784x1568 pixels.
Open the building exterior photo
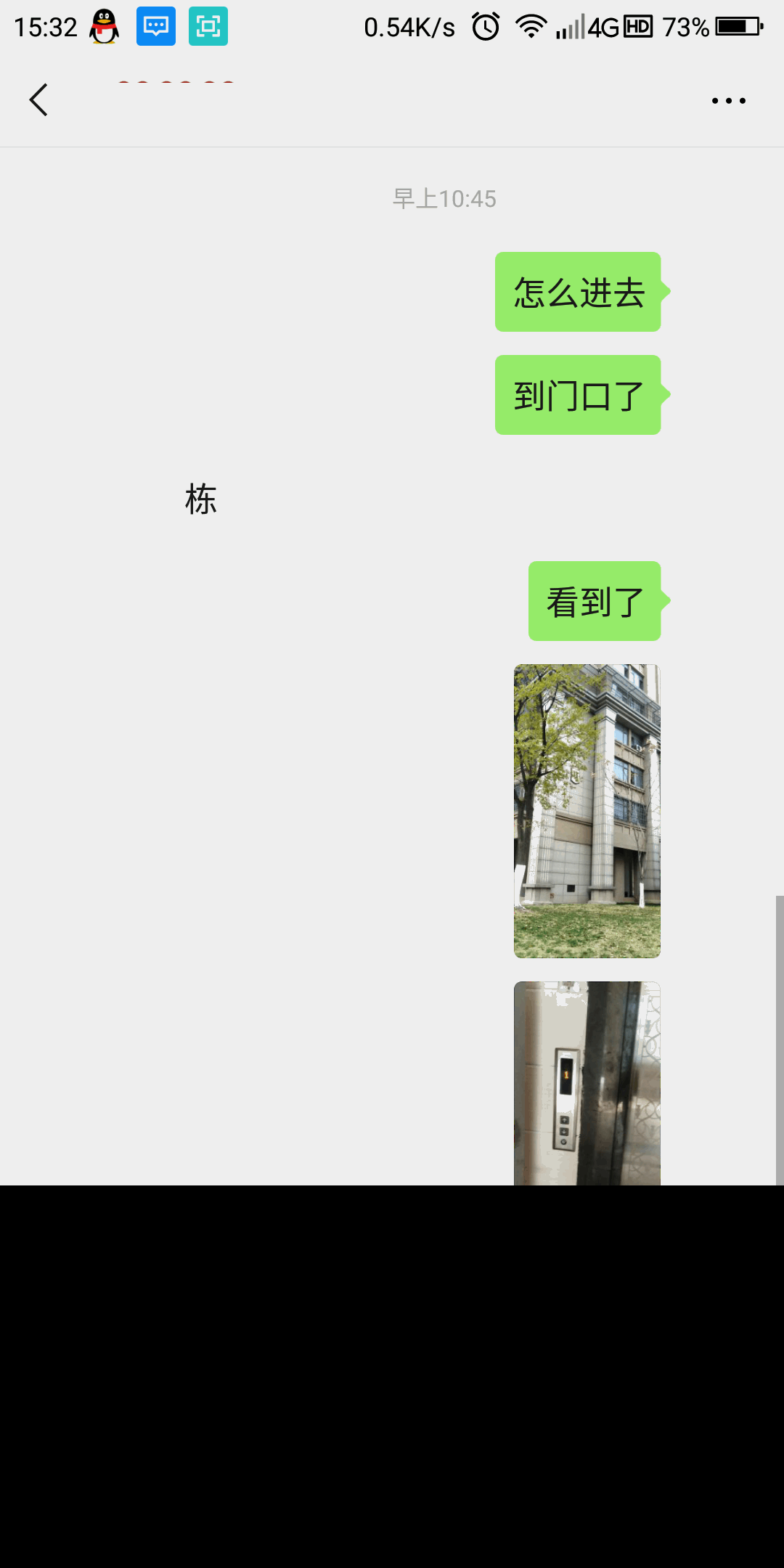tap(587, 811)
